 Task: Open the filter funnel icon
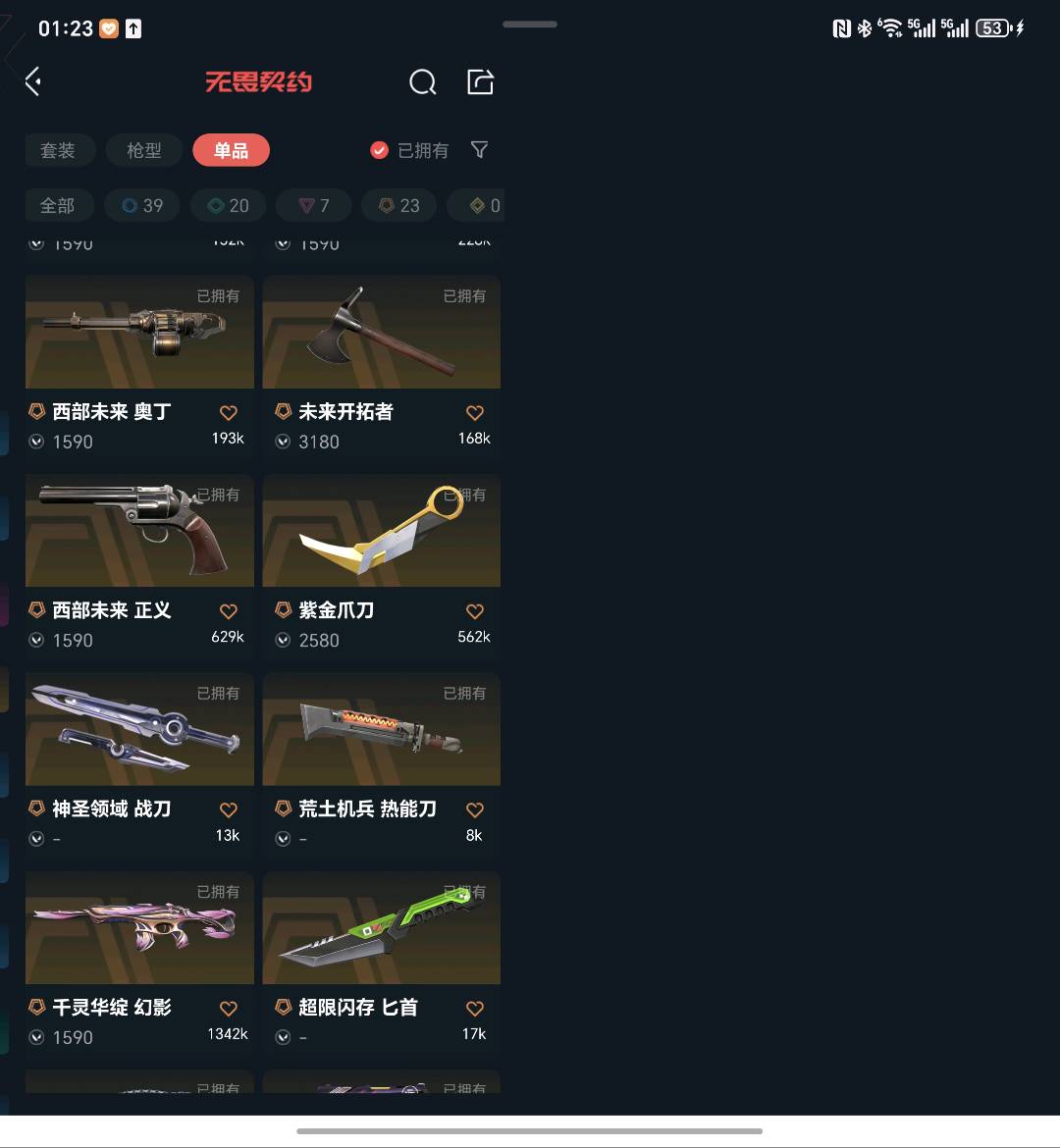(479, 150)
